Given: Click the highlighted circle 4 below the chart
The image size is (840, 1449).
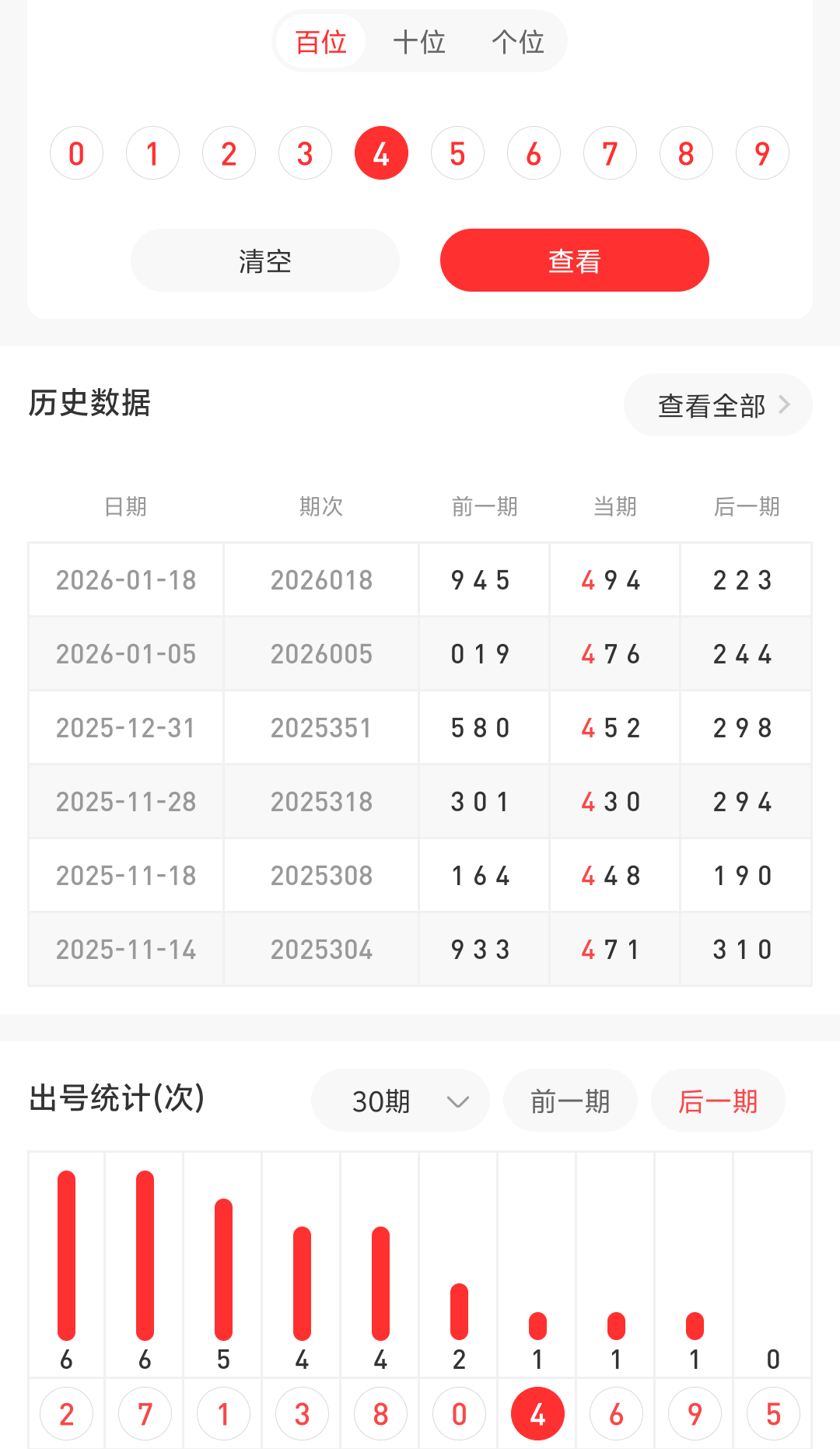Looking at the screenshot, I should (x=537, y=1413).
